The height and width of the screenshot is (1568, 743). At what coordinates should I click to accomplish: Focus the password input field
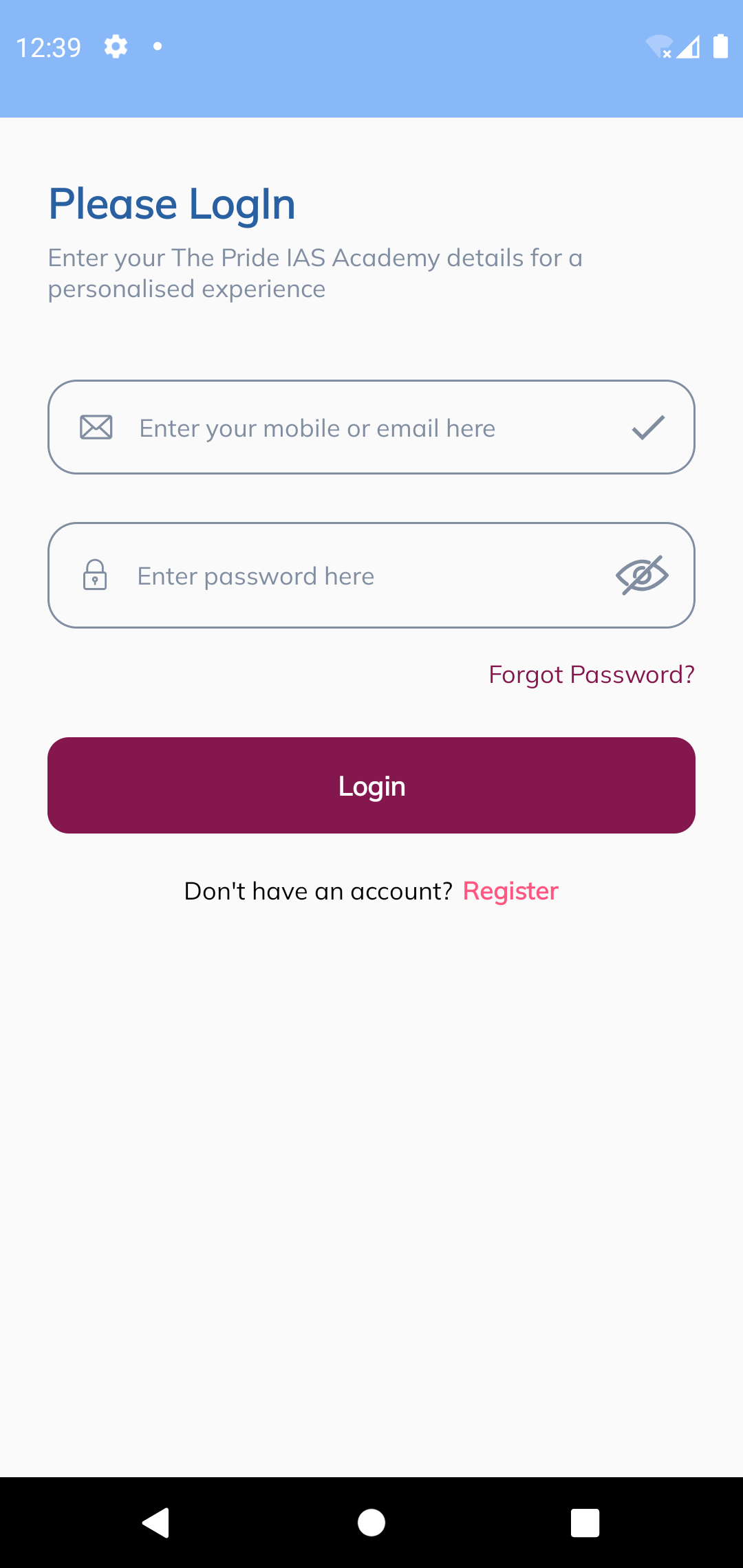(x=358, y=576)
